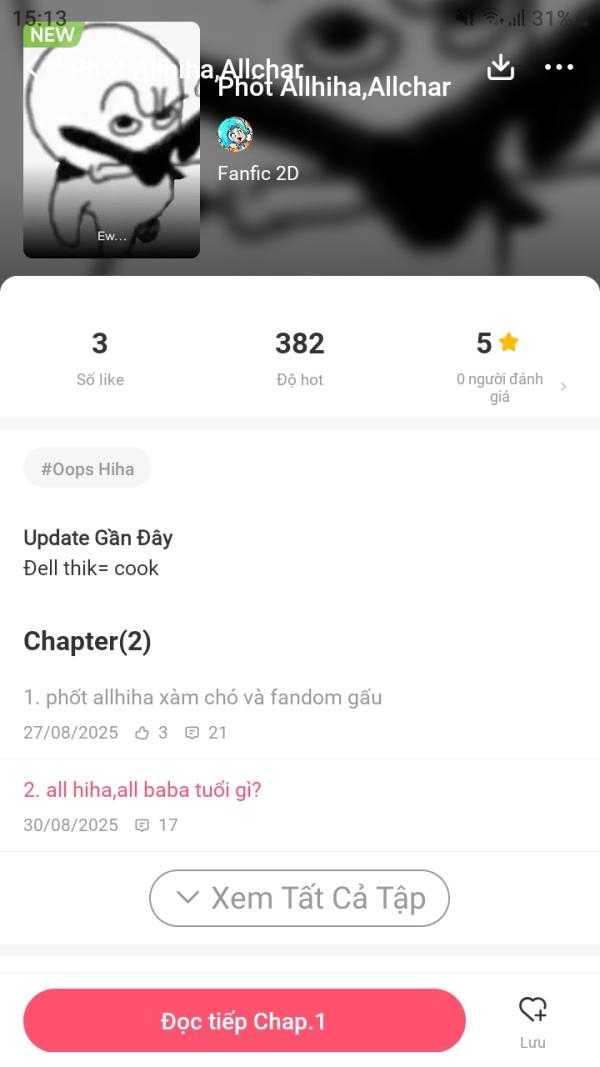Image resolution: width=600 pixels, height=1067 pixels.
Task: Select the #Oops Hiha tag
Action: [87, 468]
